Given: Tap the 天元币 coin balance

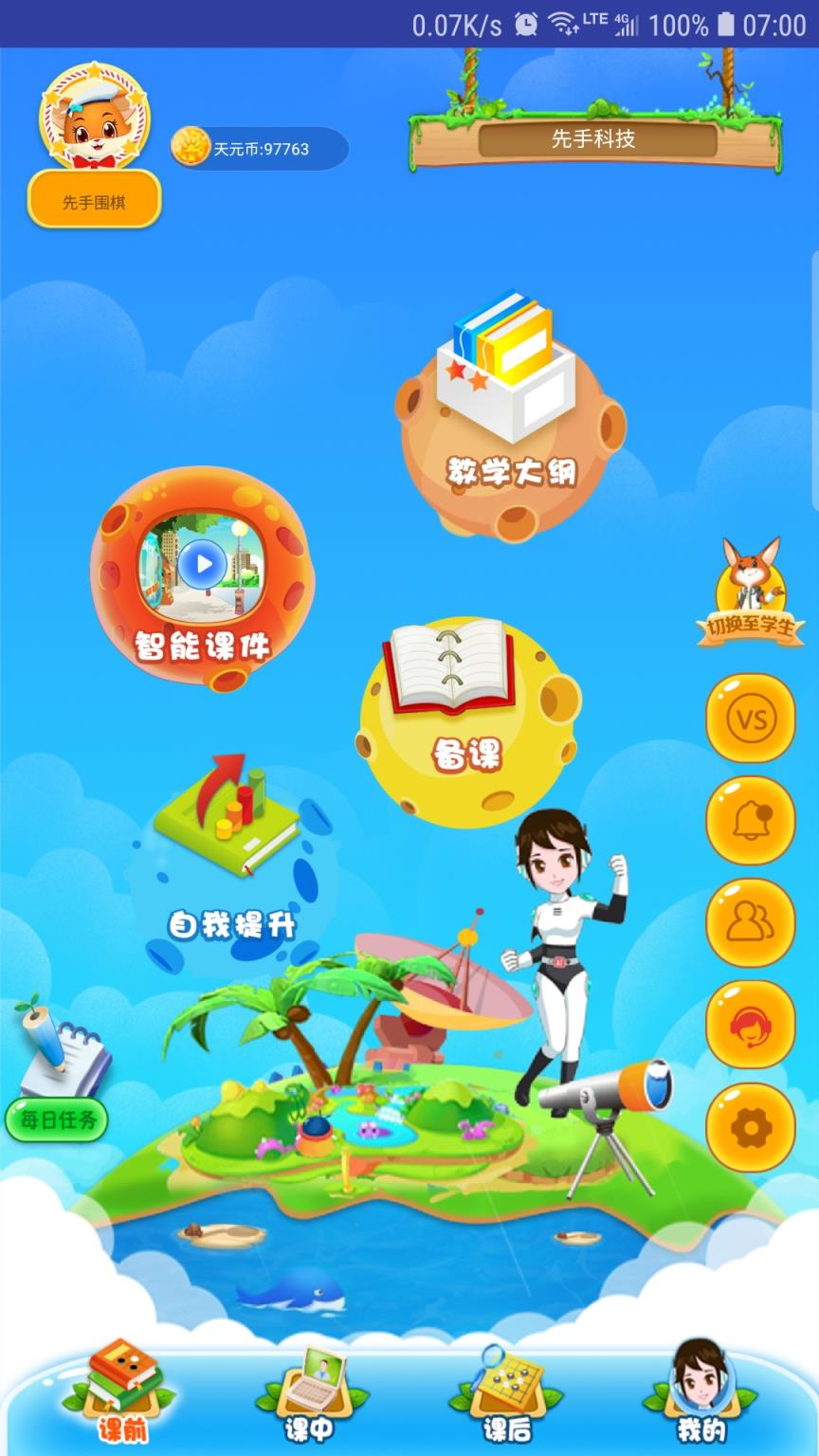Looking at the screenshot, I should [256, 149].
